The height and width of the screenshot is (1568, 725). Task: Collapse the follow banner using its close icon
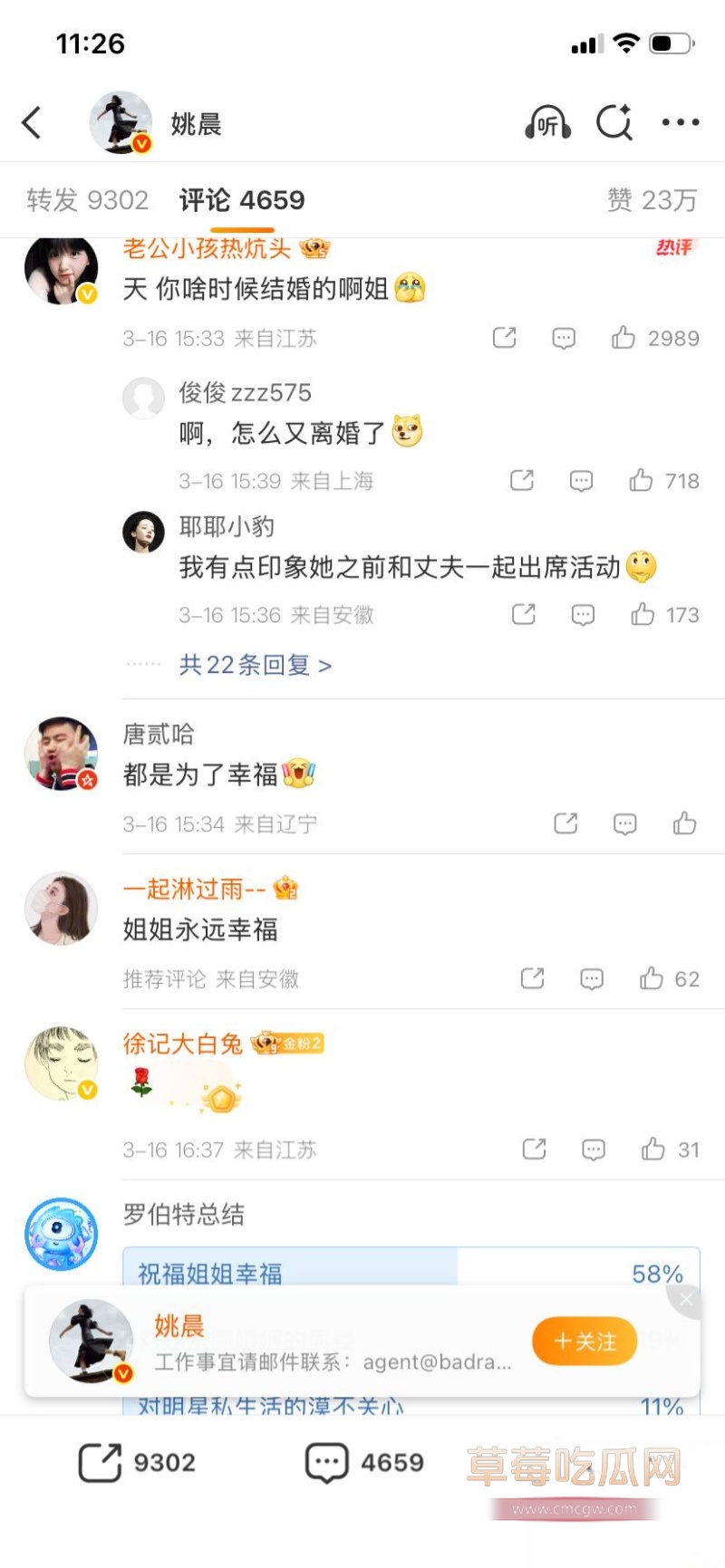[685, 1298]
